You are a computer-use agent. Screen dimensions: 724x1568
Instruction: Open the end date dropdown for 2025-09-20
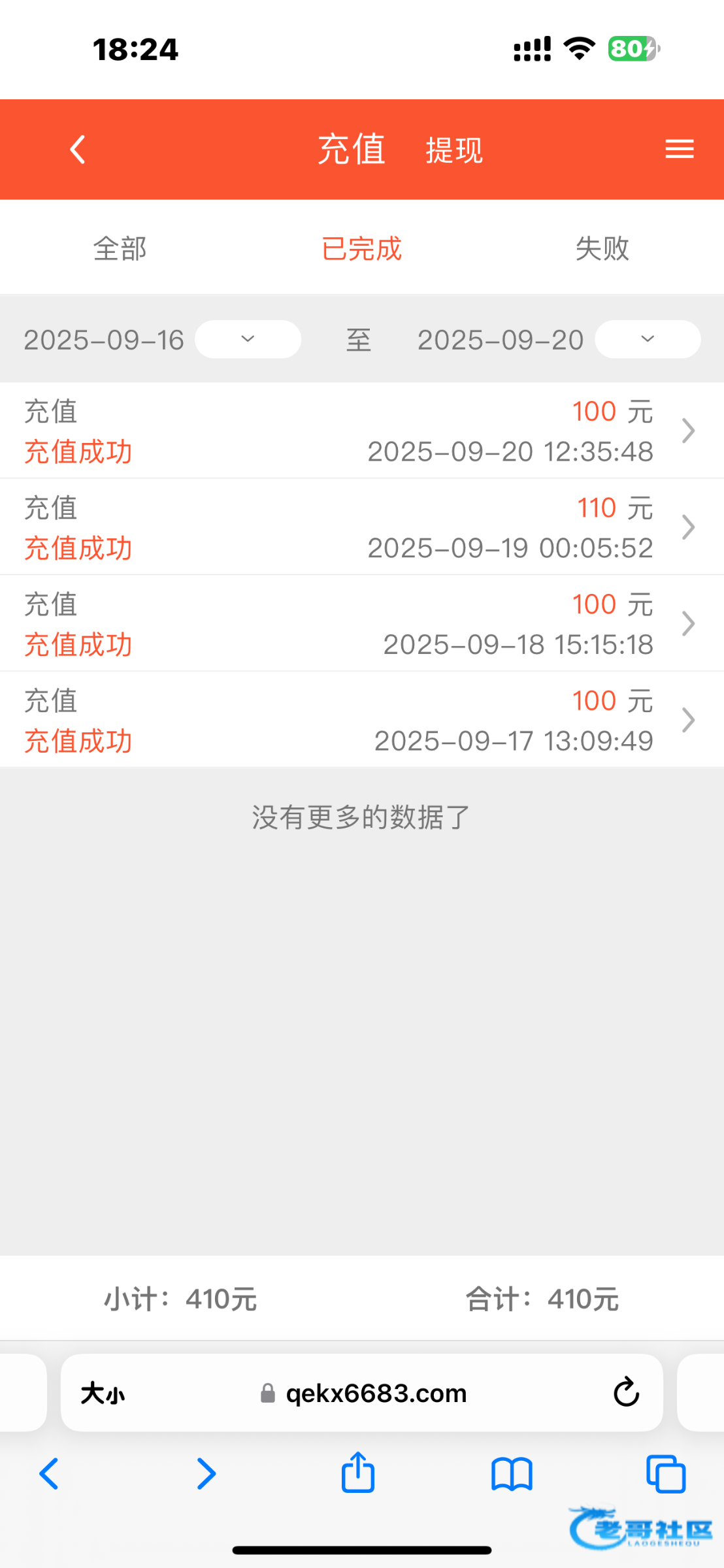tap(647, 339)
